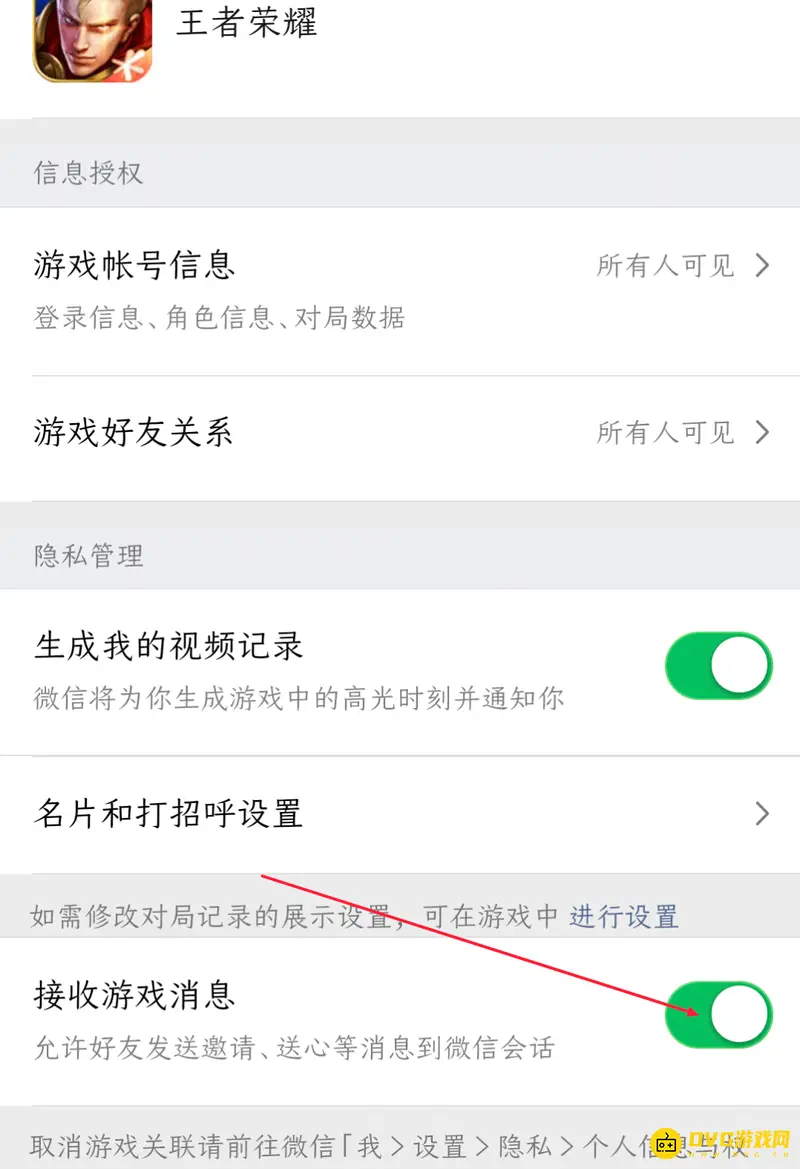Tap the 王者荣耀 title text
Viewport: 800px width, 1169px height.
(x=245, y=25)
